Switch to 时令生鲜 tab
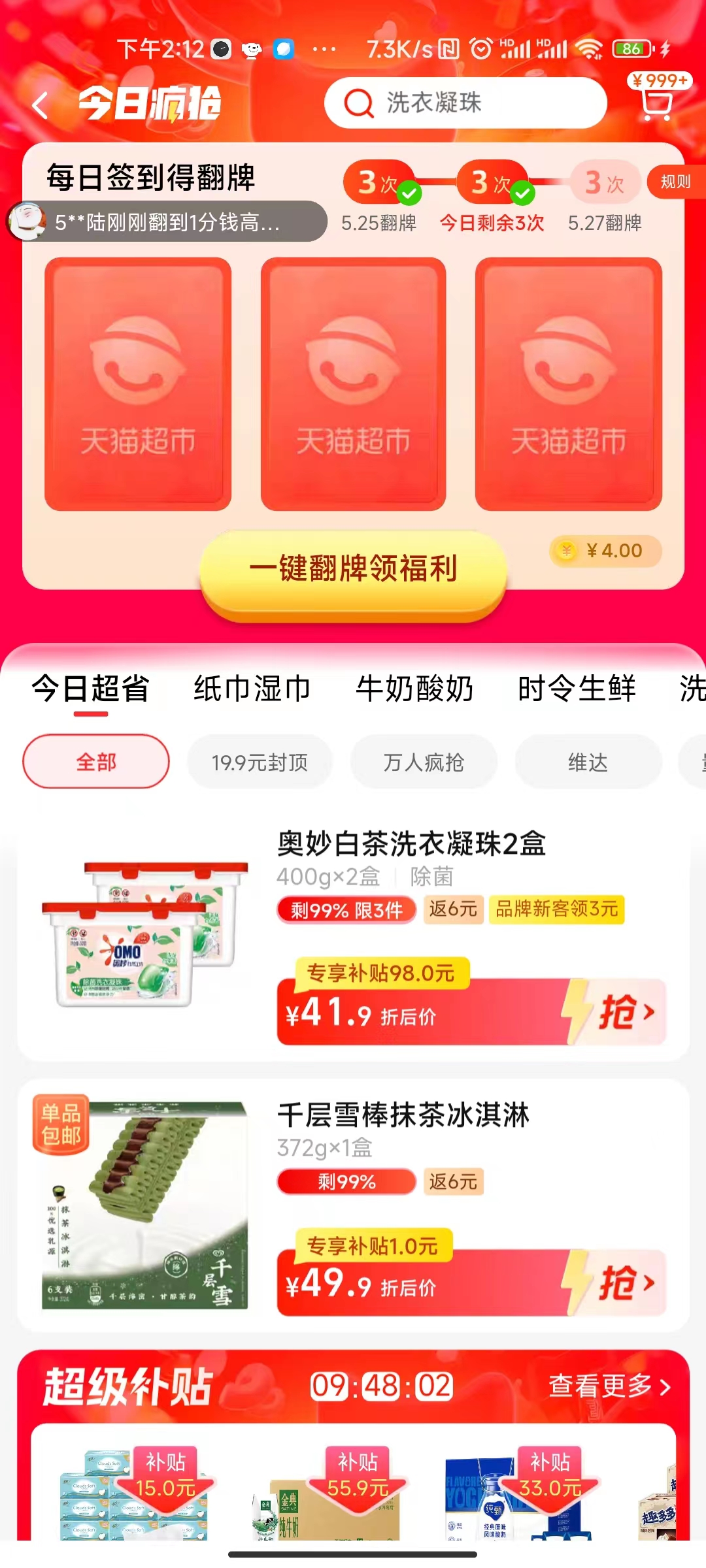The height and width of the screenshot is (1568, 706). click(x=576, y=689)
